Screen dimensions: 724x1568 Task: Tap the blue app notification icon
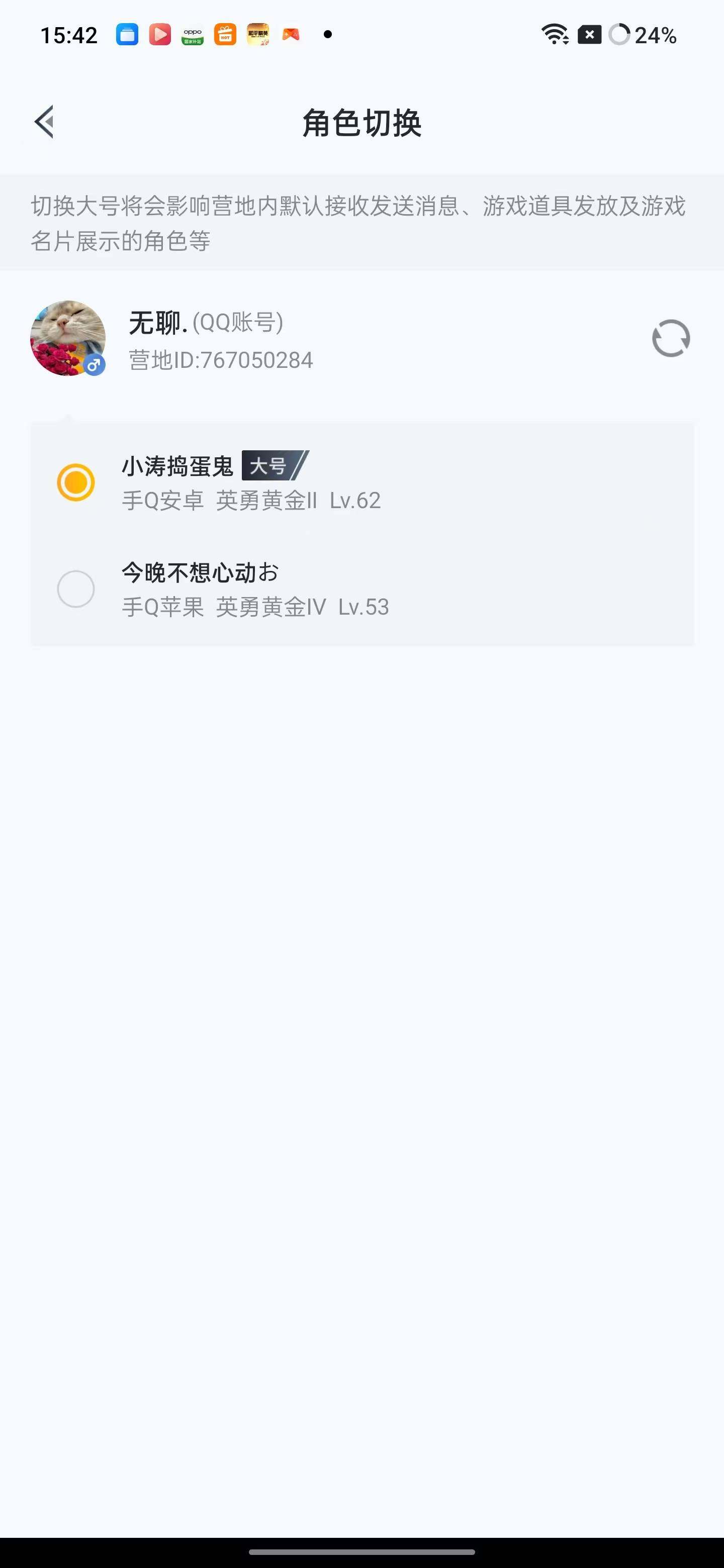[128, 35]
